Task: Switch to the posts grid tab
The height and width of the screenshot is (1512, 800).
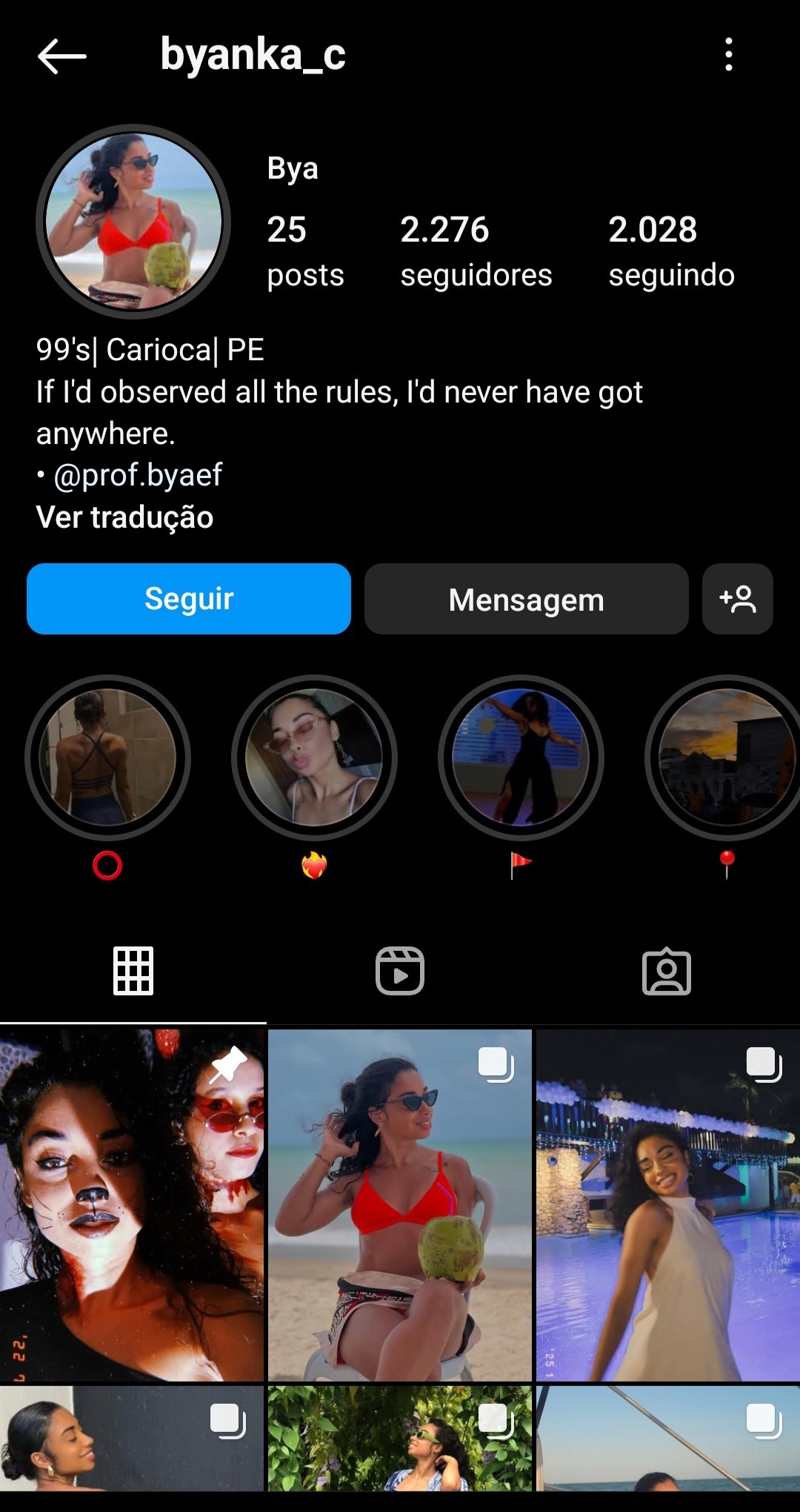Action: (133, 971)
